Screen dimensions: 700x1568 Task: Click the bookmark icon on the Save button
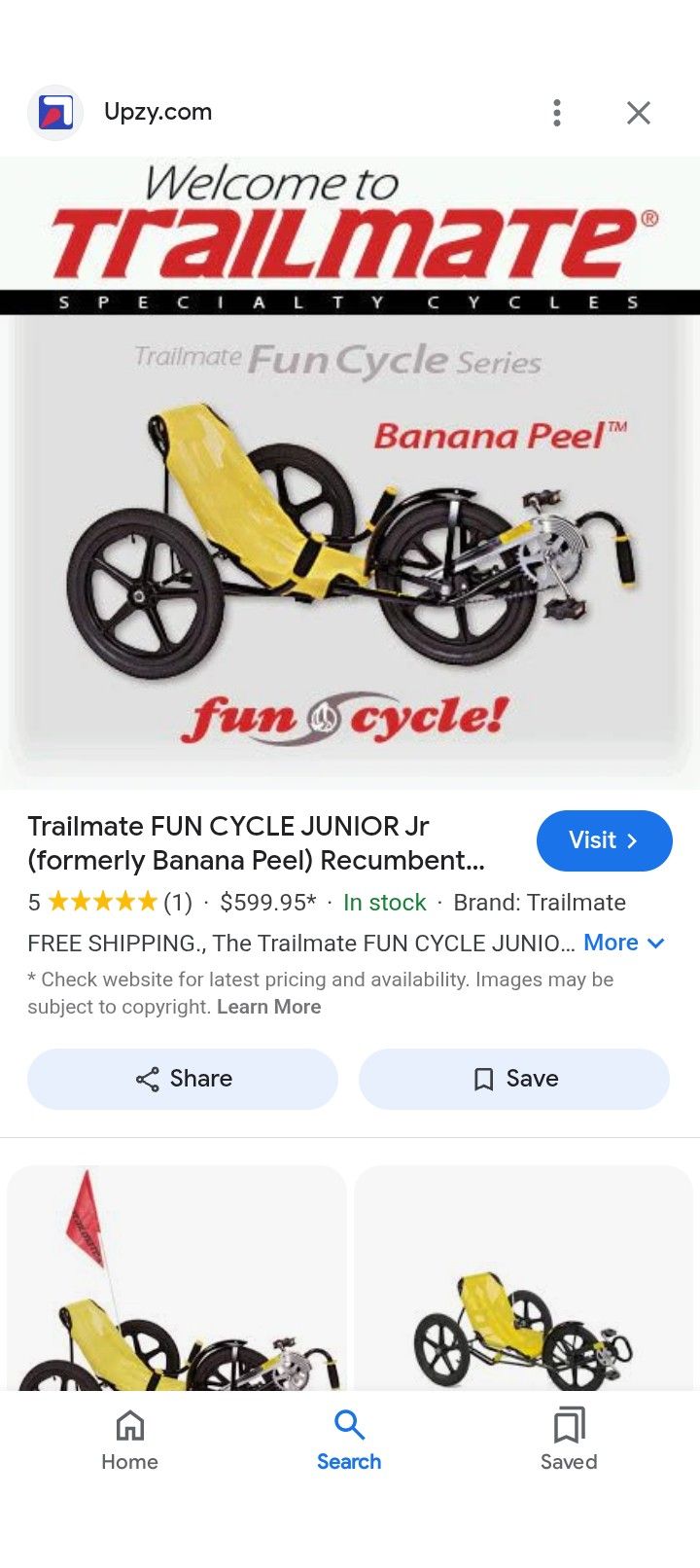tap(483, 1079)
